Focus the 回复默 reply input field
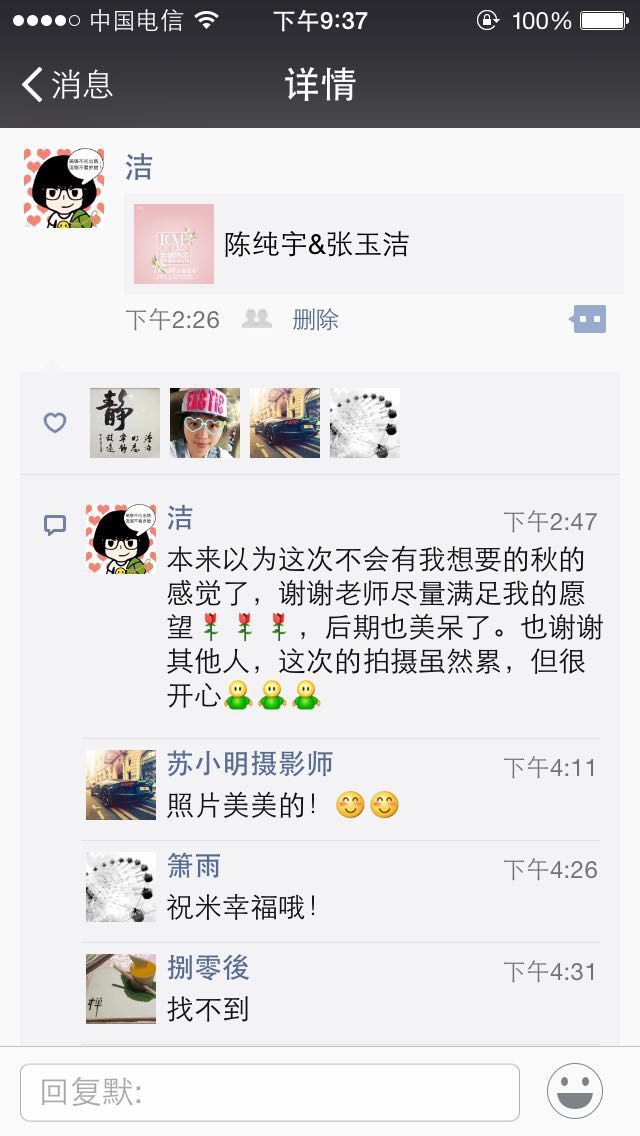This screenshot has height=1136, width=640. tap(270, 1093)
